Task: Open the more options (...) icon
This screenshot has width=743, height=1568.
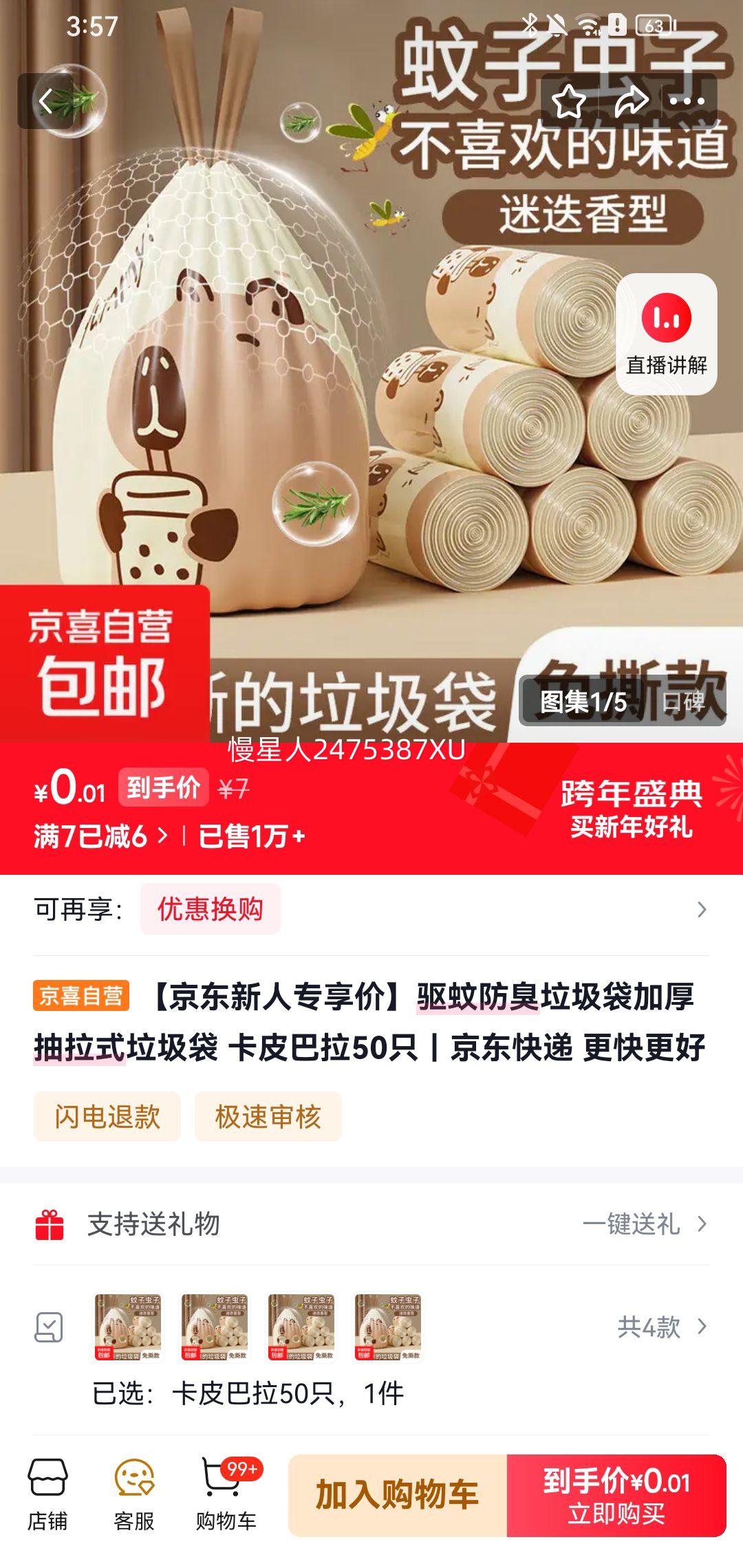Action: [687, 100]
